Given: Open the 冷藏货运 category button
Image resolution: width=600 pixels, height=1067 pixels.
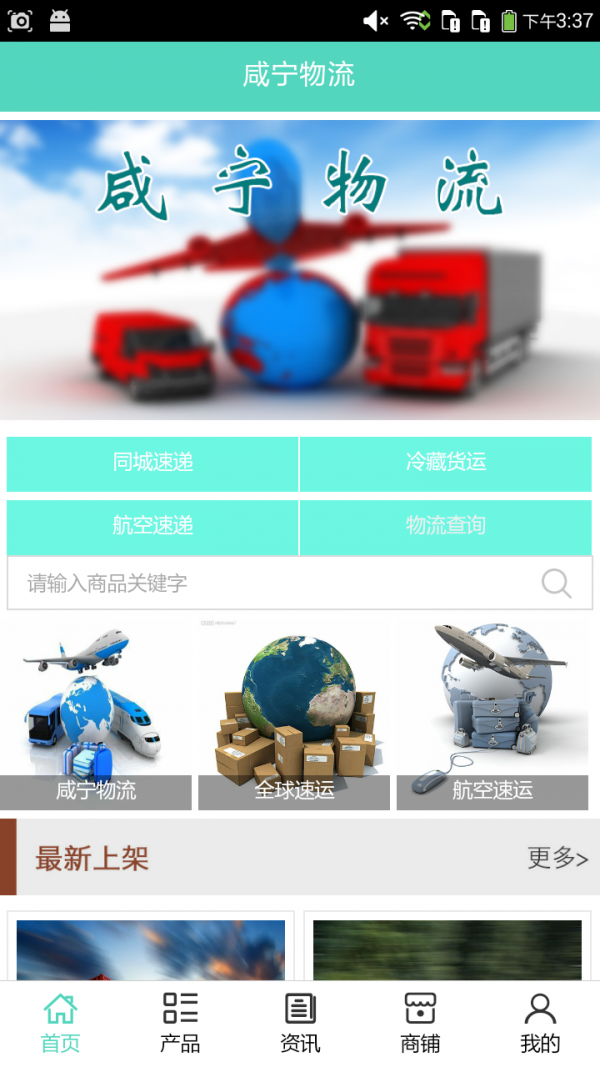Looking at the screenshot, I should [x=446, y=463].
